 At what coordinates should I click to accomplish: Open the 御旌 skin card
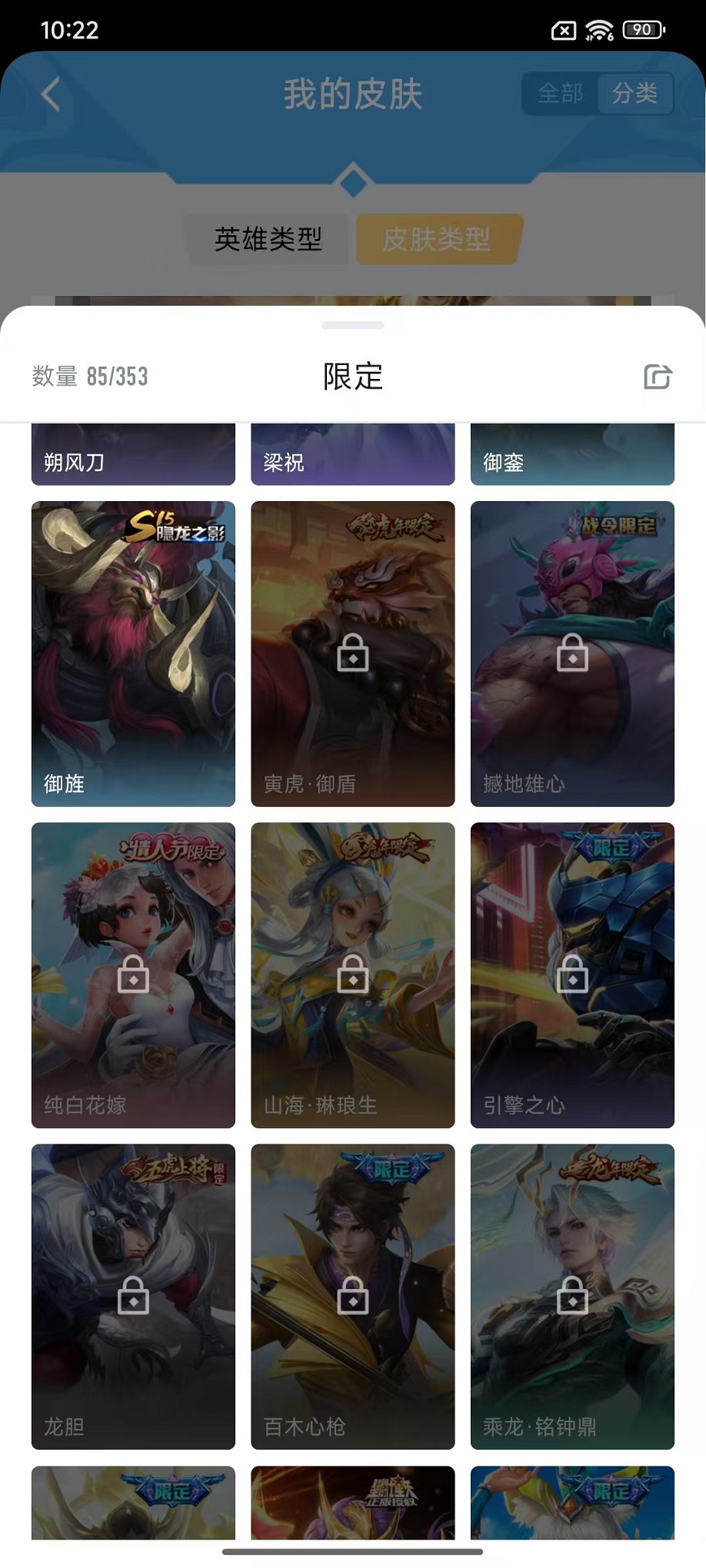133,653
